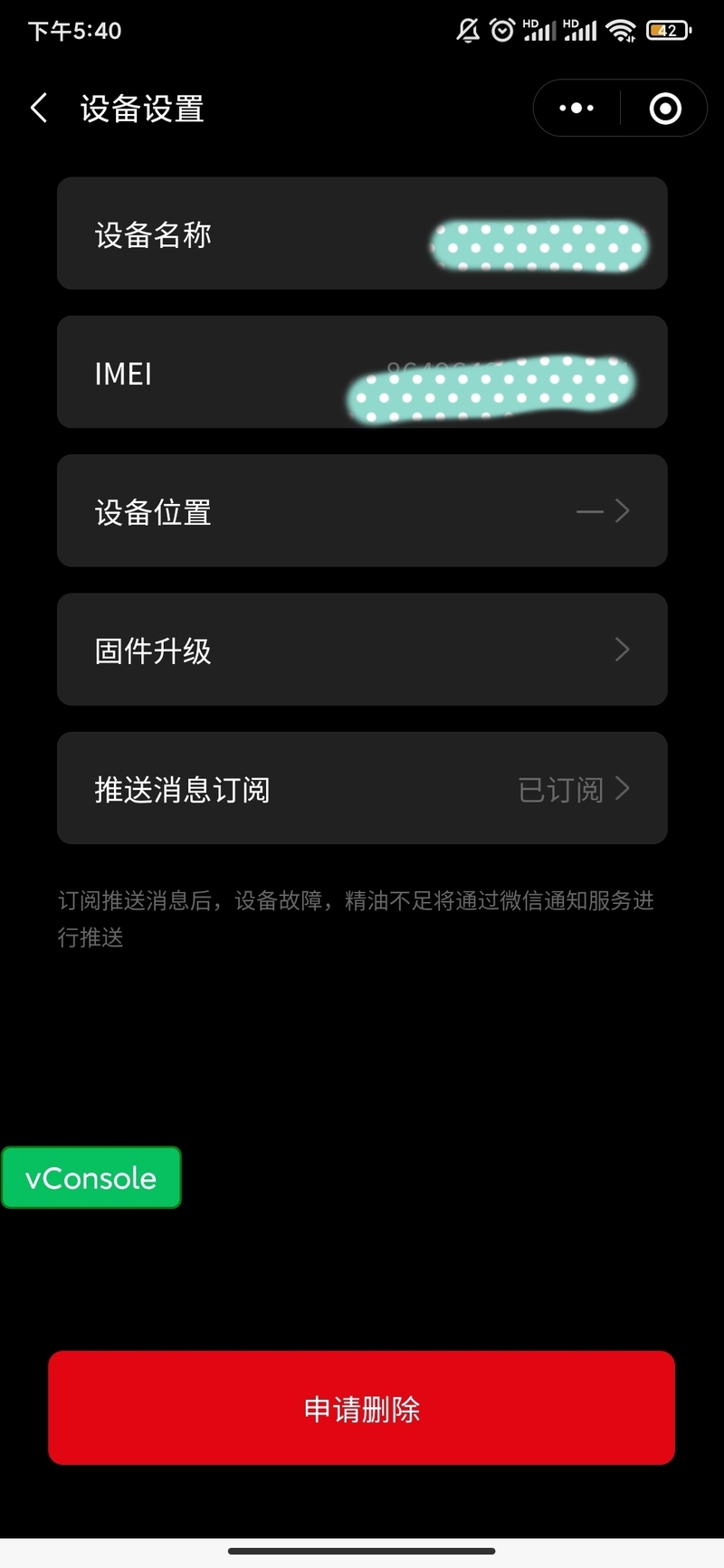Screen dimensions: 724x1568
Task: Tap the red 申请删除 button
Action: tap(362, 1408)
